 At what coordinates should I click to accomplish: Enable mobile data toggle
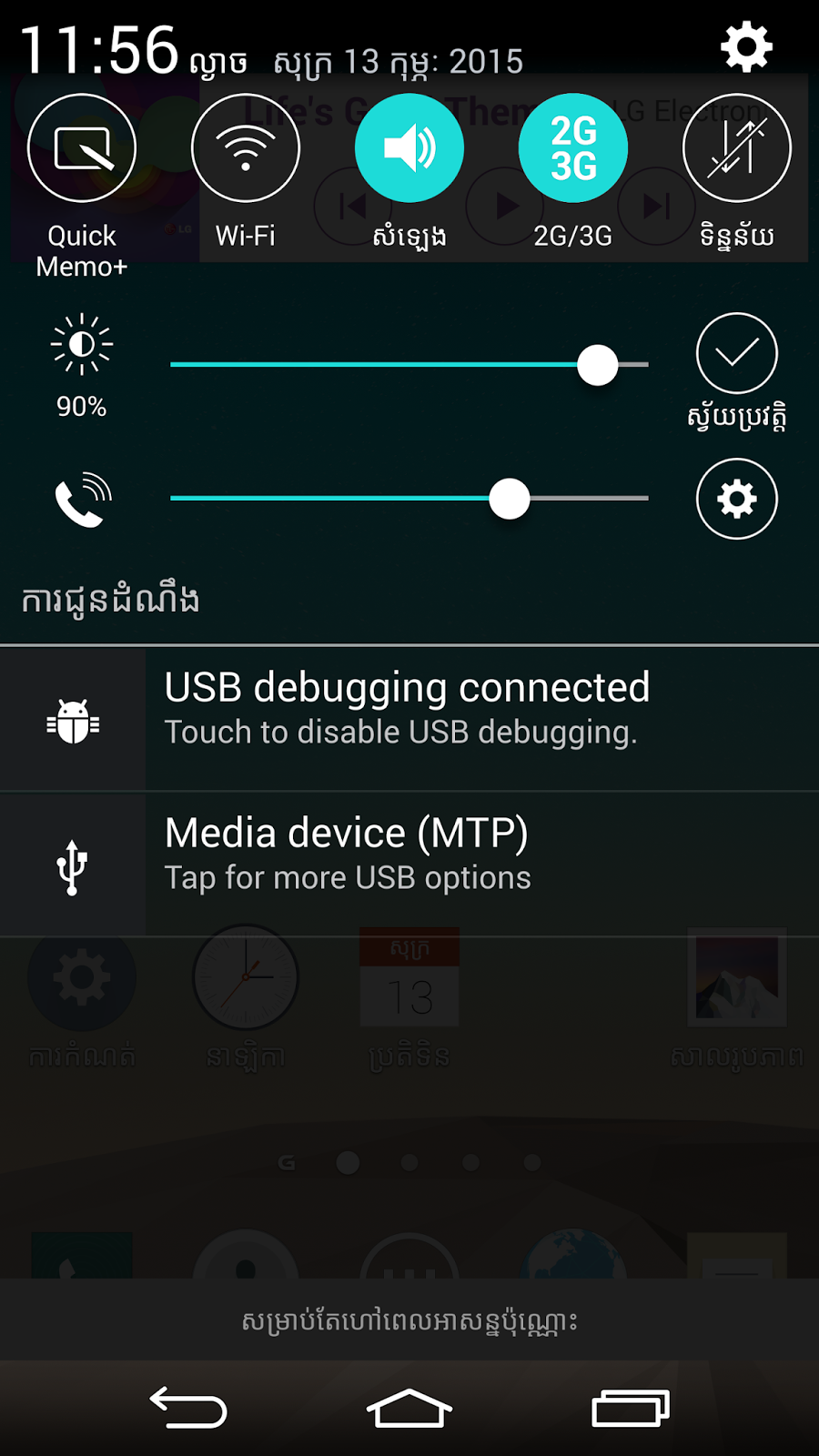coord(736,148)
